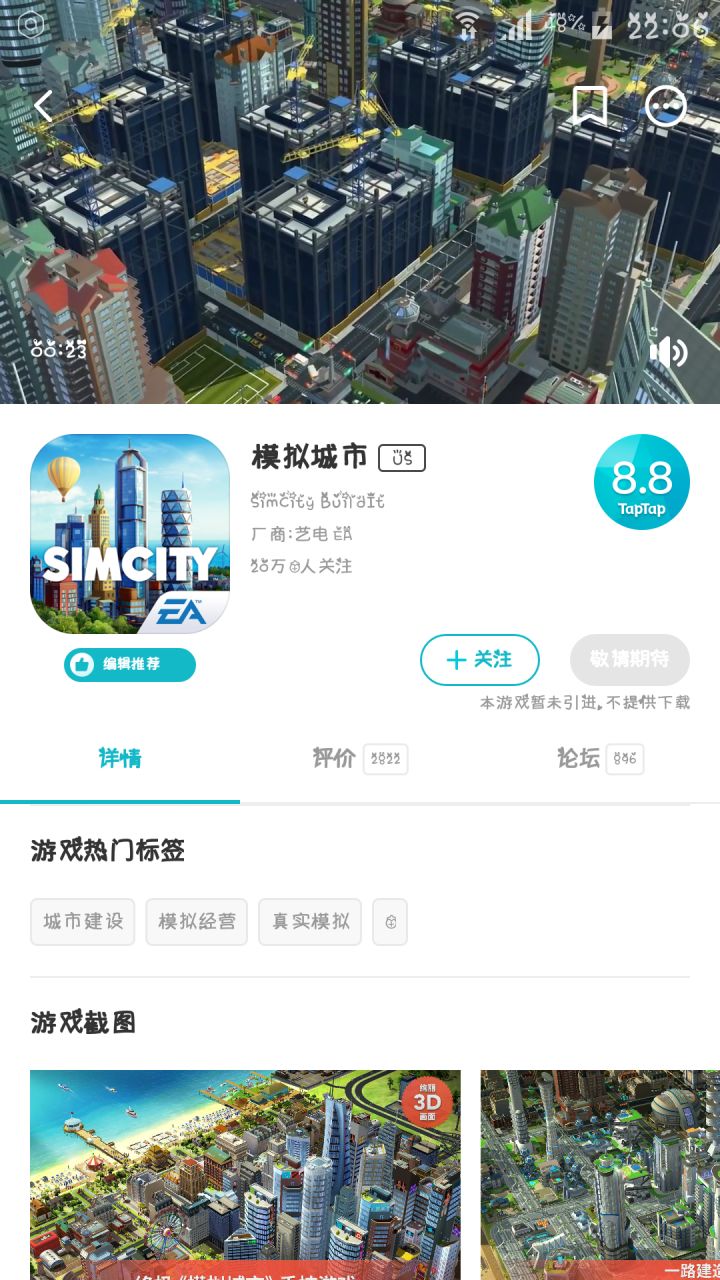720x1280 pixels.
Task: Mute the video sound
Action: [x=668, y=352]
